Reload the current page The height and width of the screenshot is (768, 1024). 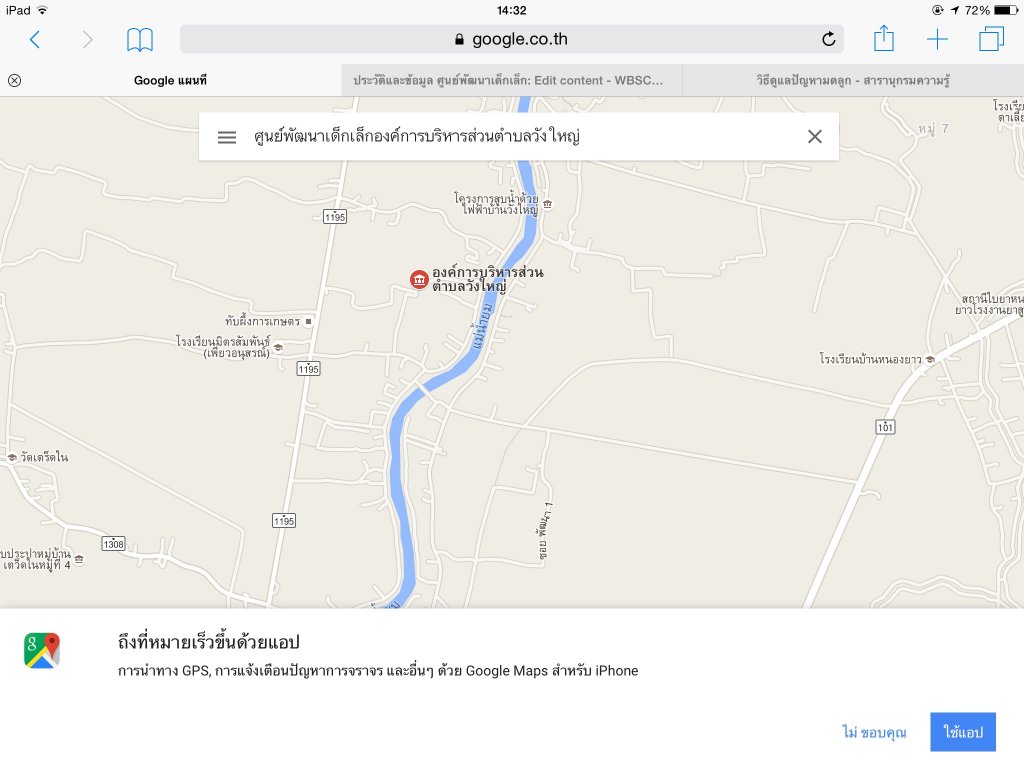tap(828, 40)
